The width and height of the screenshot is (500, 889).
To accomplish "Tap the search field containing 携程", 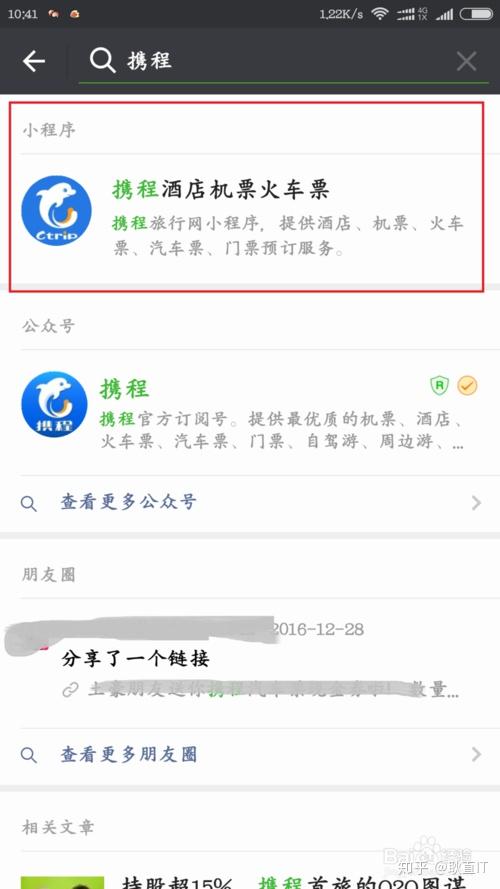I will 283,61.
